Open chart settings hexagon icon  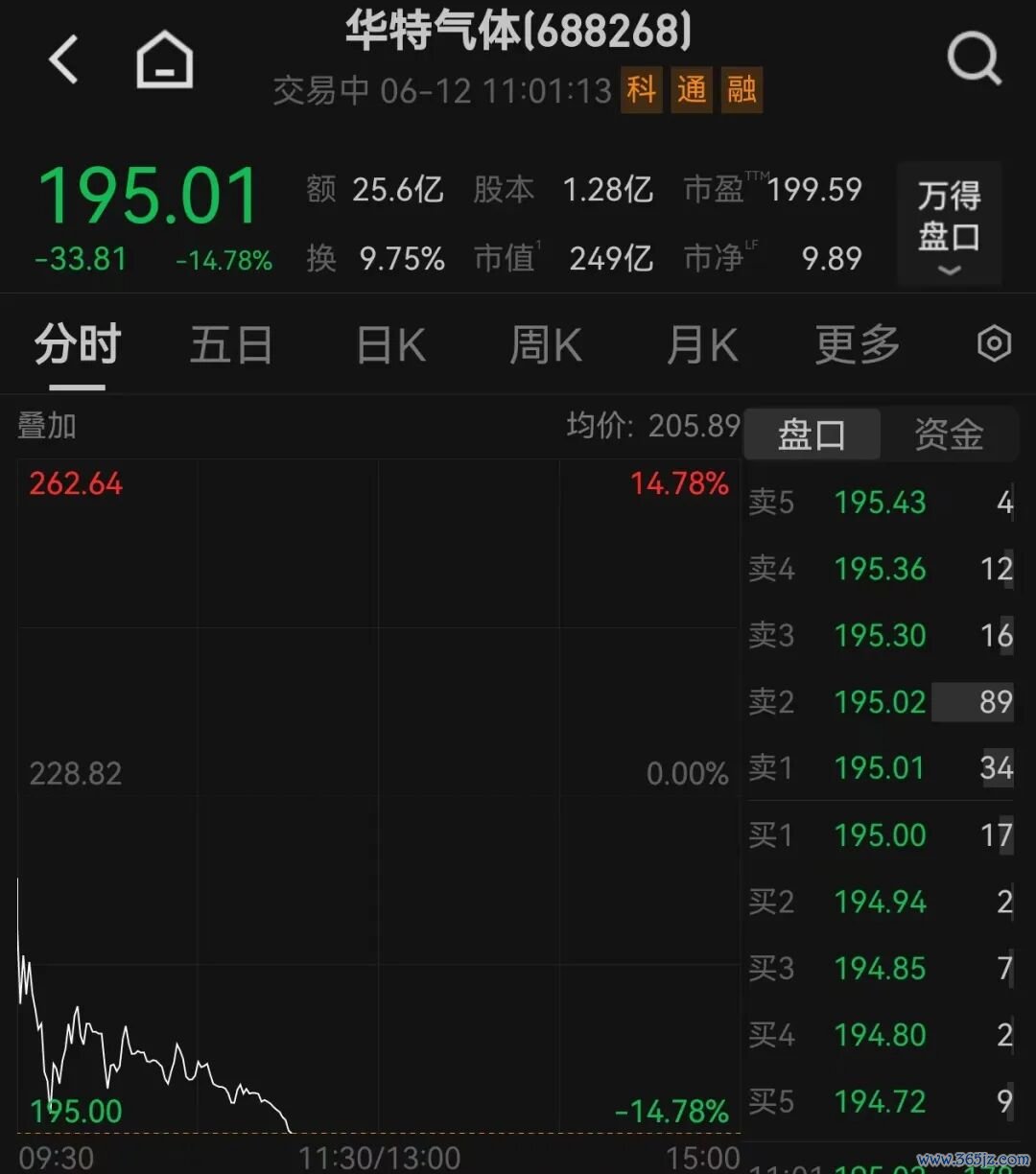point(994,343)
